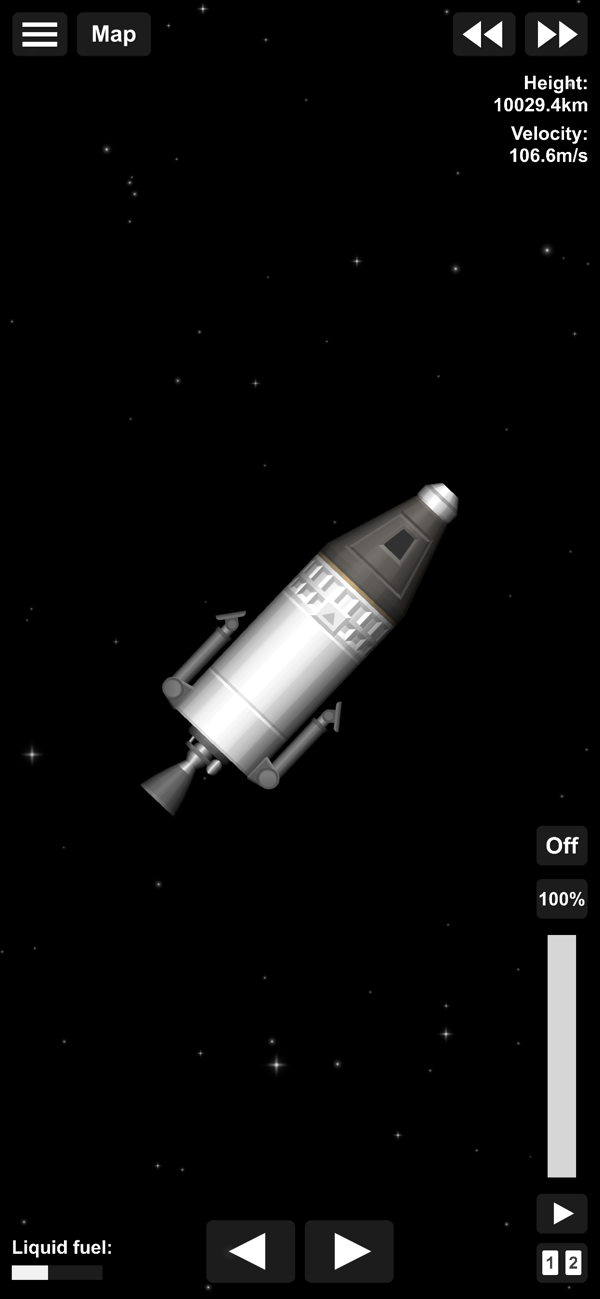Tap the 1 2 staging button

pos(562,1263)
